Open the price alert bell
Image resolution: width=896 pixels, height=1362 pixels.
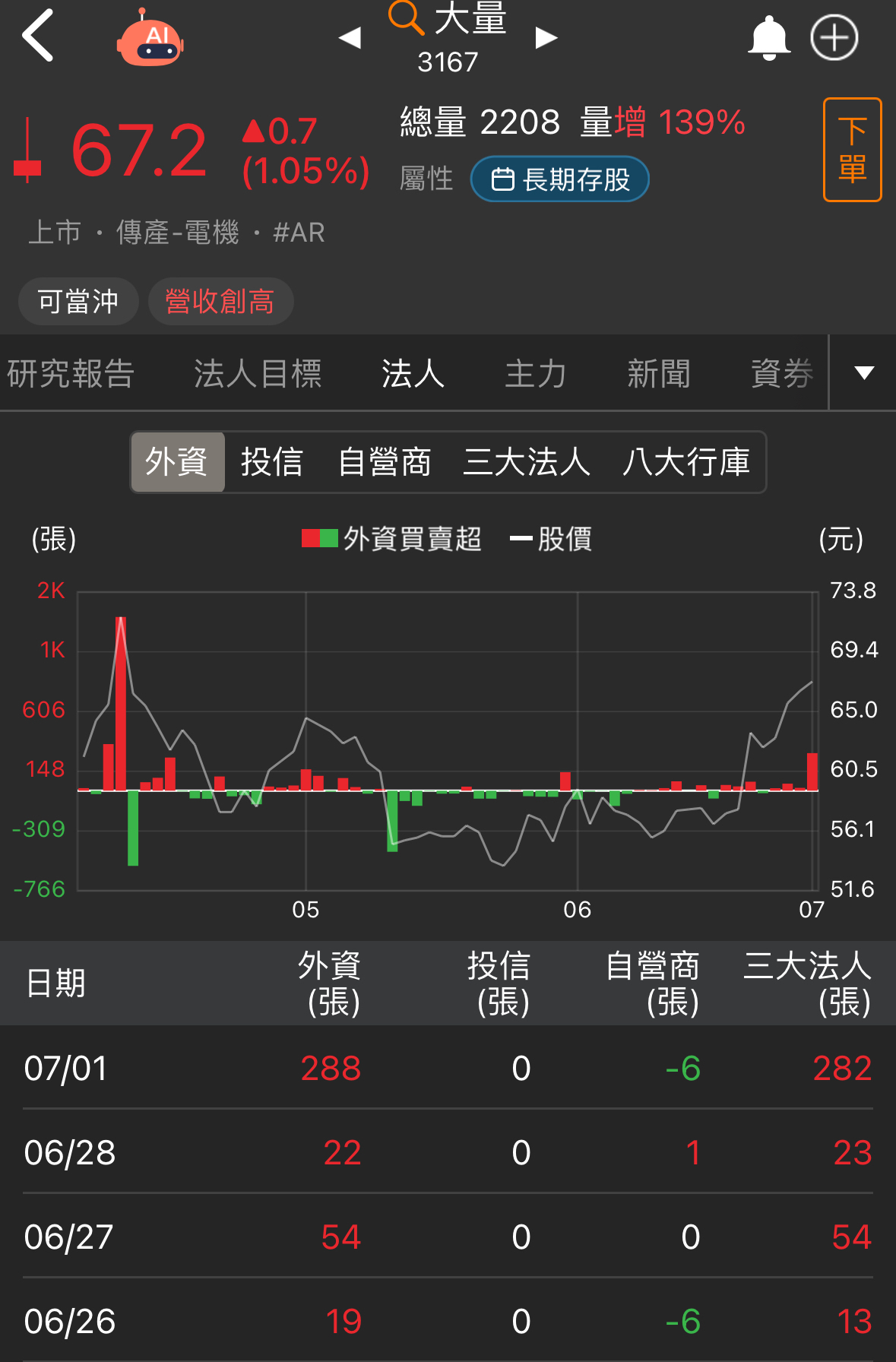click(768, 37)
